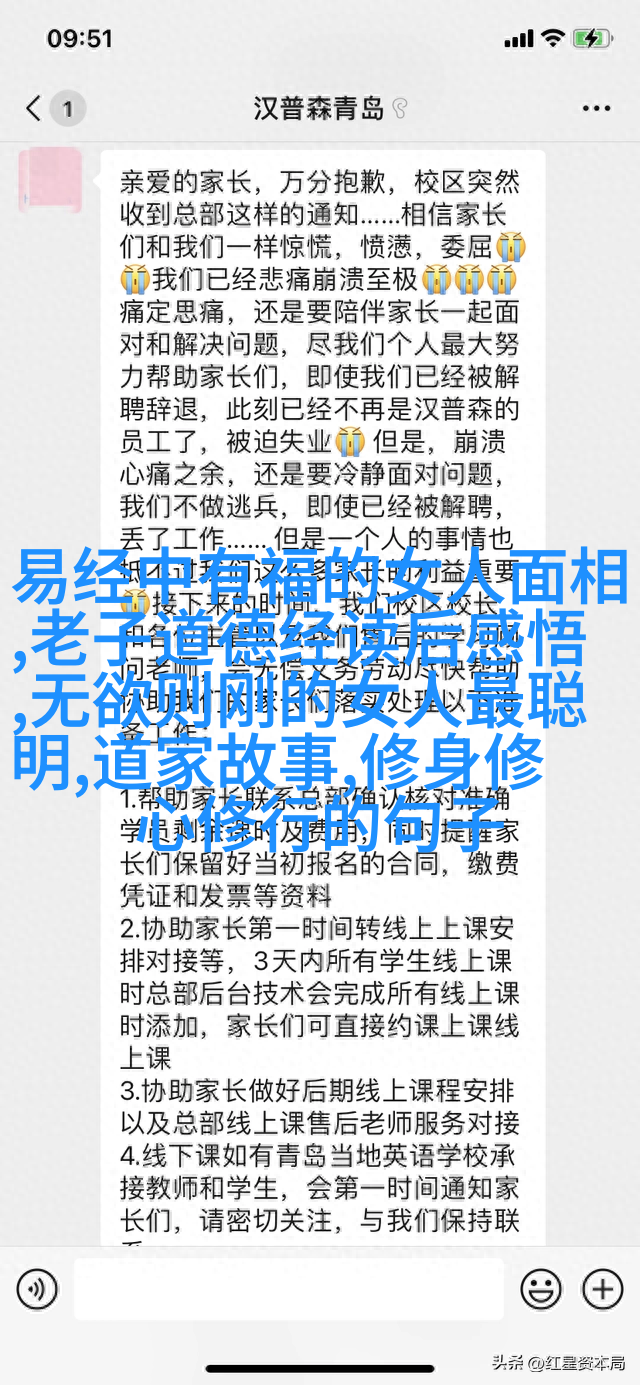Go back to the chat list
Image resolution: width=640 pixels, height=1385 pixels.
click(x=35, y=108)
